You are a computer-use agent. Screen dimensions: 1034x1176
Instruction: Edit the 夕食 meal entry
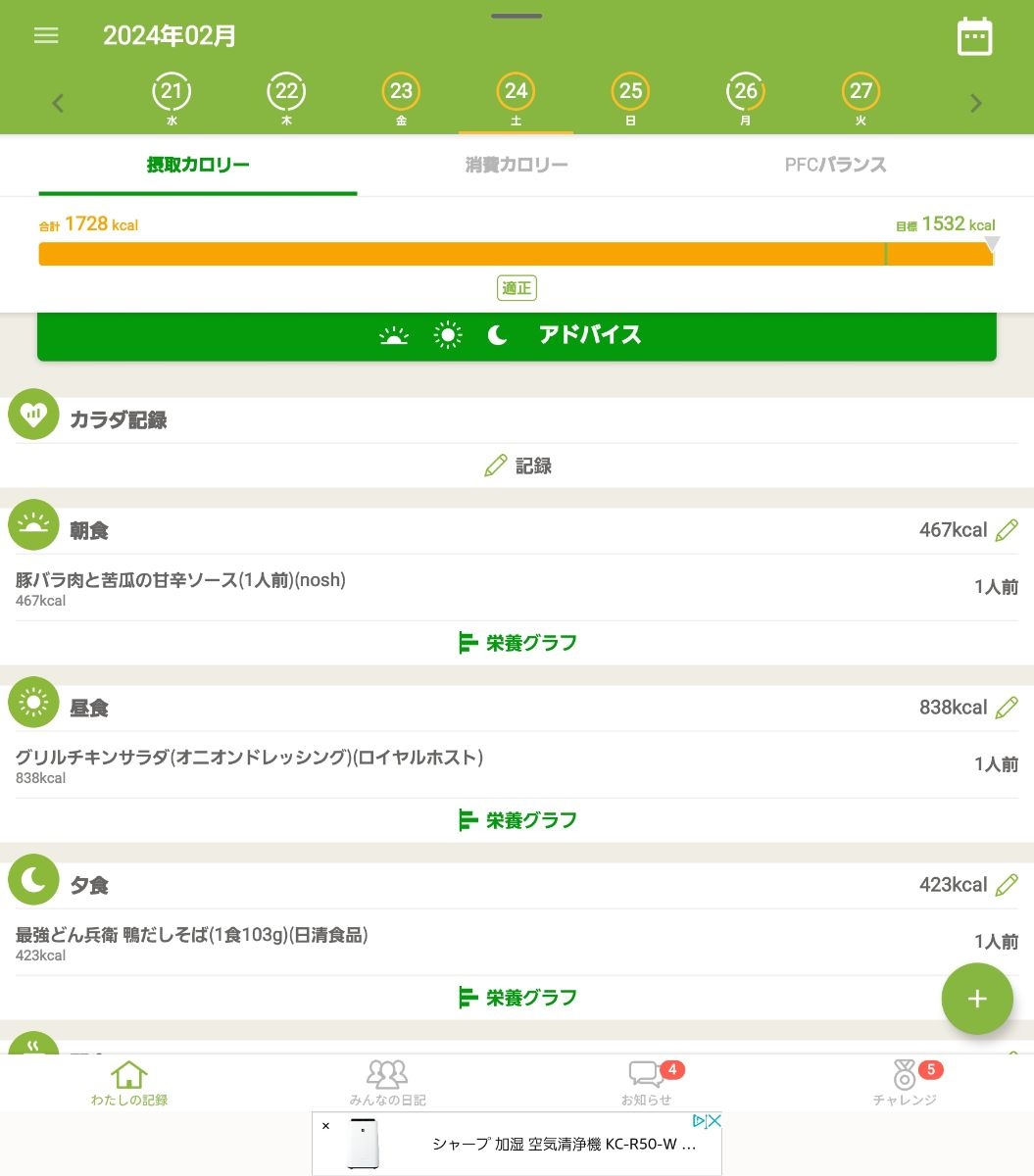1006,885
